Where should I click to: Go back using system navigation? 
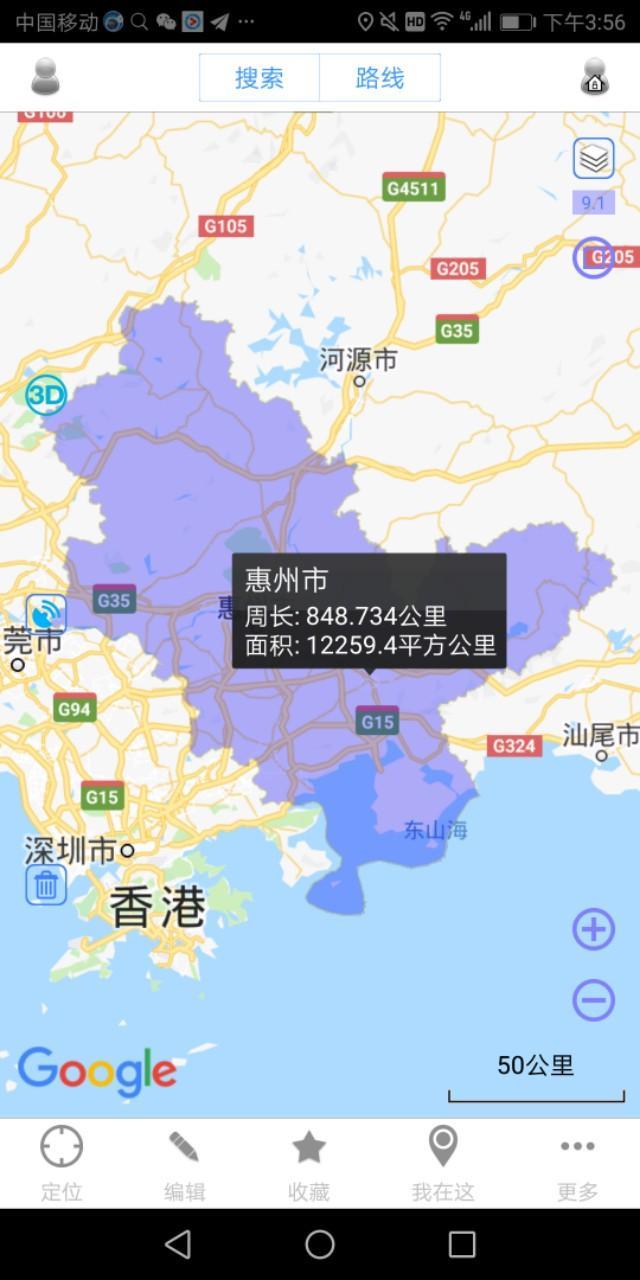(x=178, y=1244)
